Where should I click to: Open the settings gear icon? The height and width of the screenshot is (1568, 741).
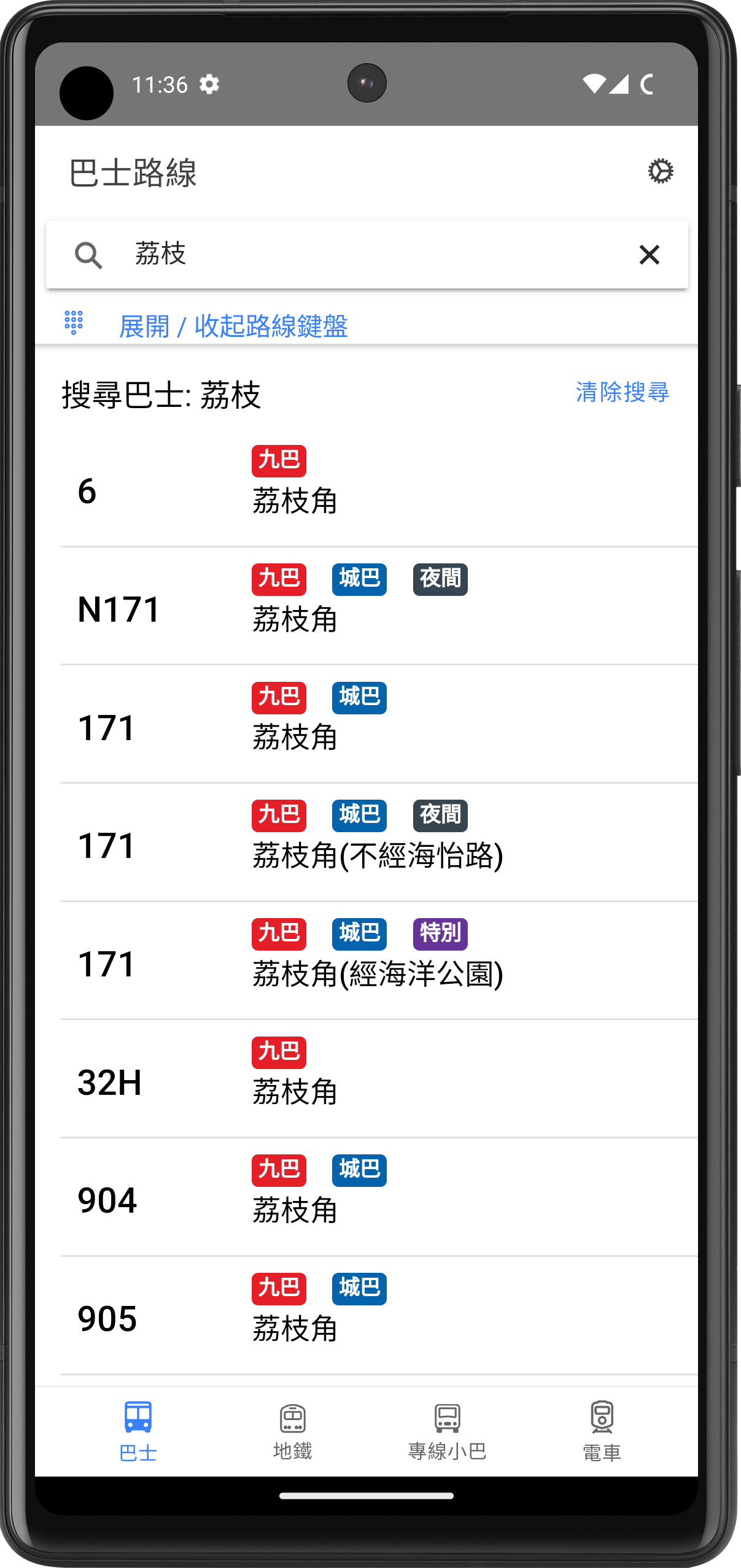(661, 171)
